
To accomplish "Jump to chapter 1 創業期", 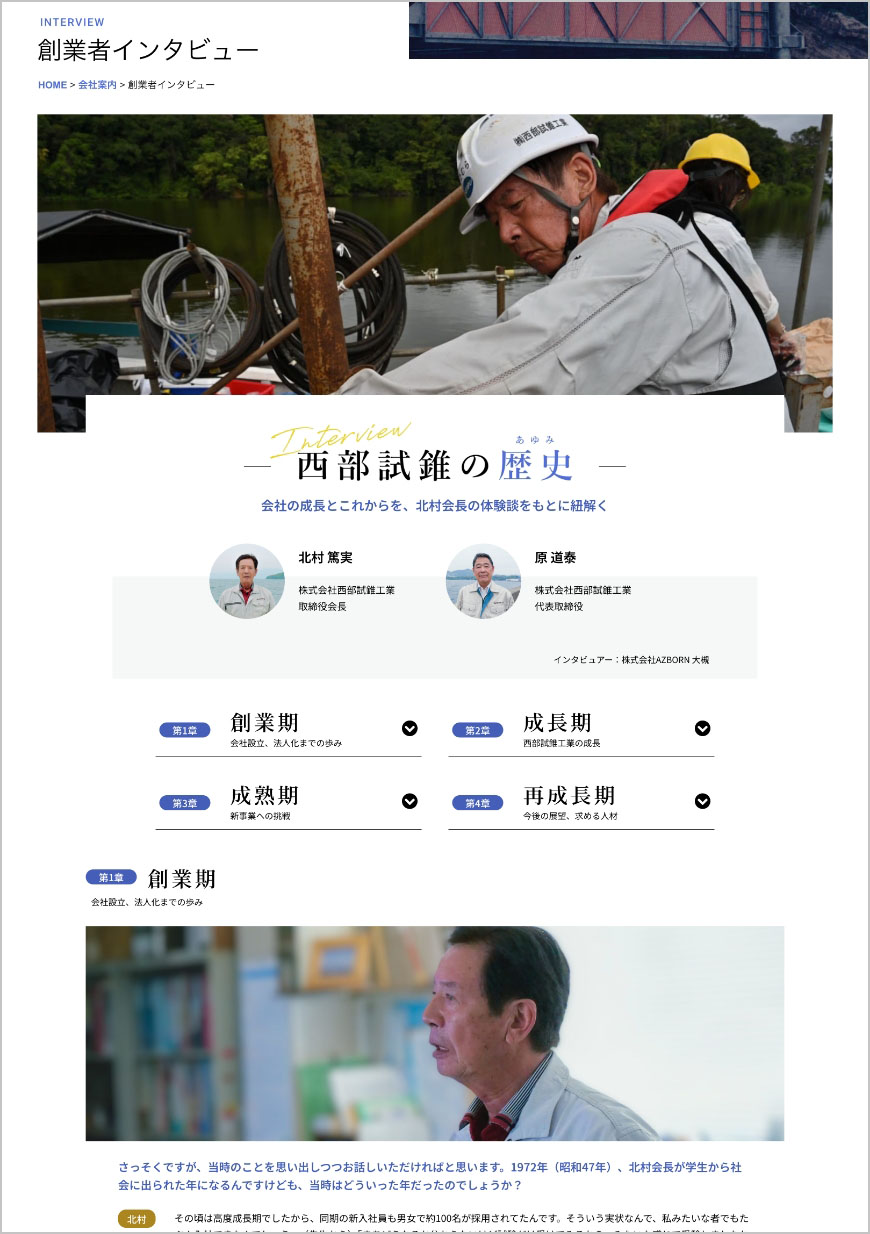I will pyautogui.click(x=288, y=729).
